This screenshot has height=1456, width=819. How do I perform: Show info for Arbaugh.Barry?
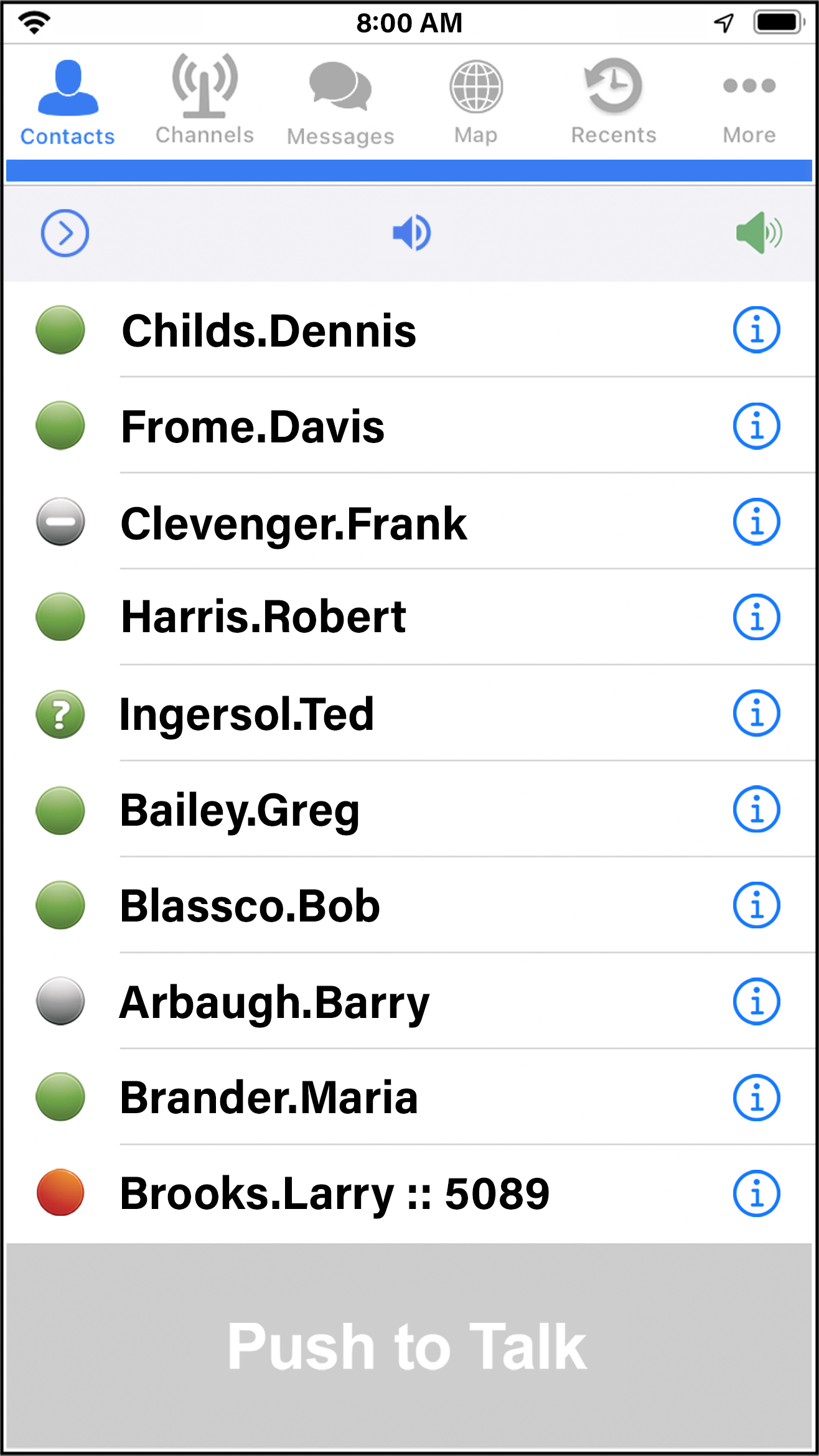pos(756,1002)
